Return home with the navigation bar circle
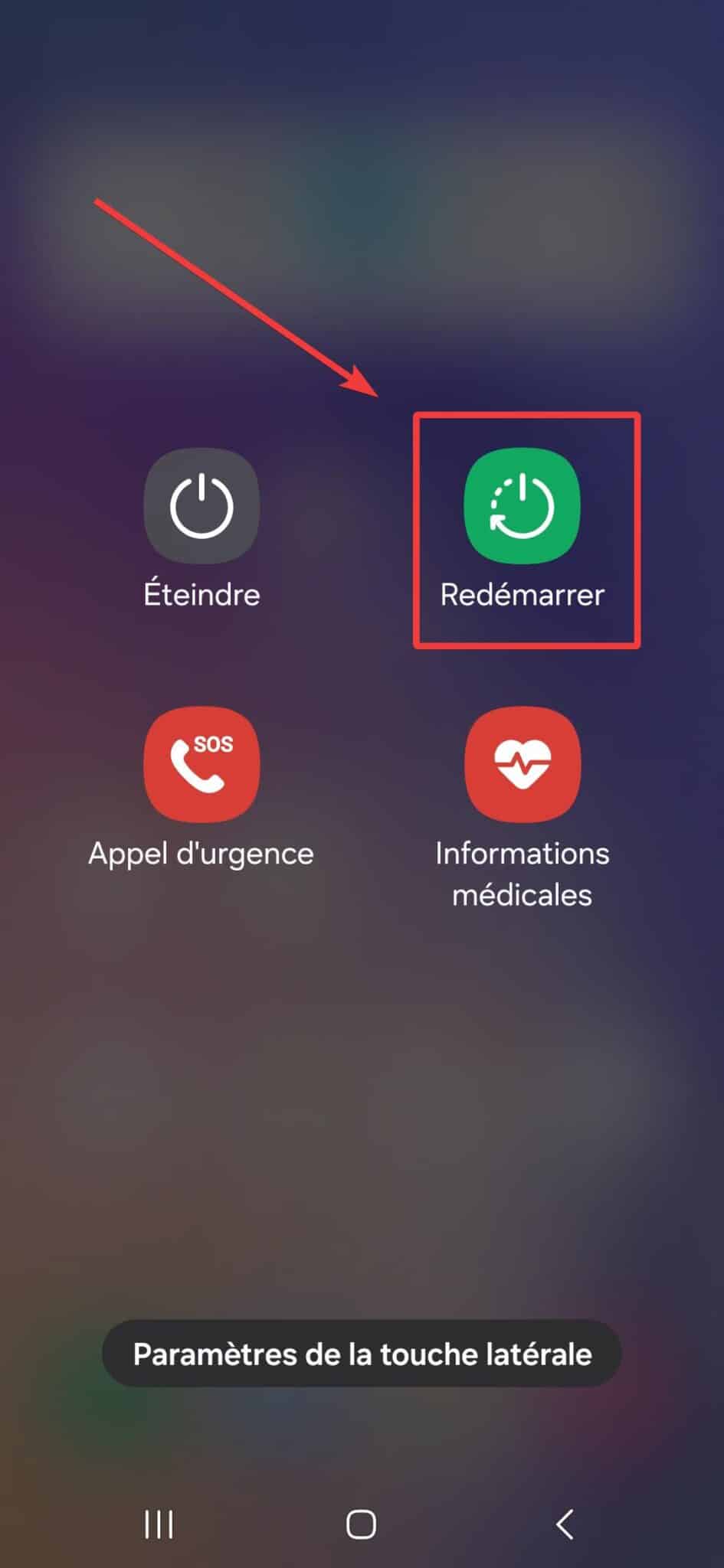The image size is (724, 1568). [361, 1524]
